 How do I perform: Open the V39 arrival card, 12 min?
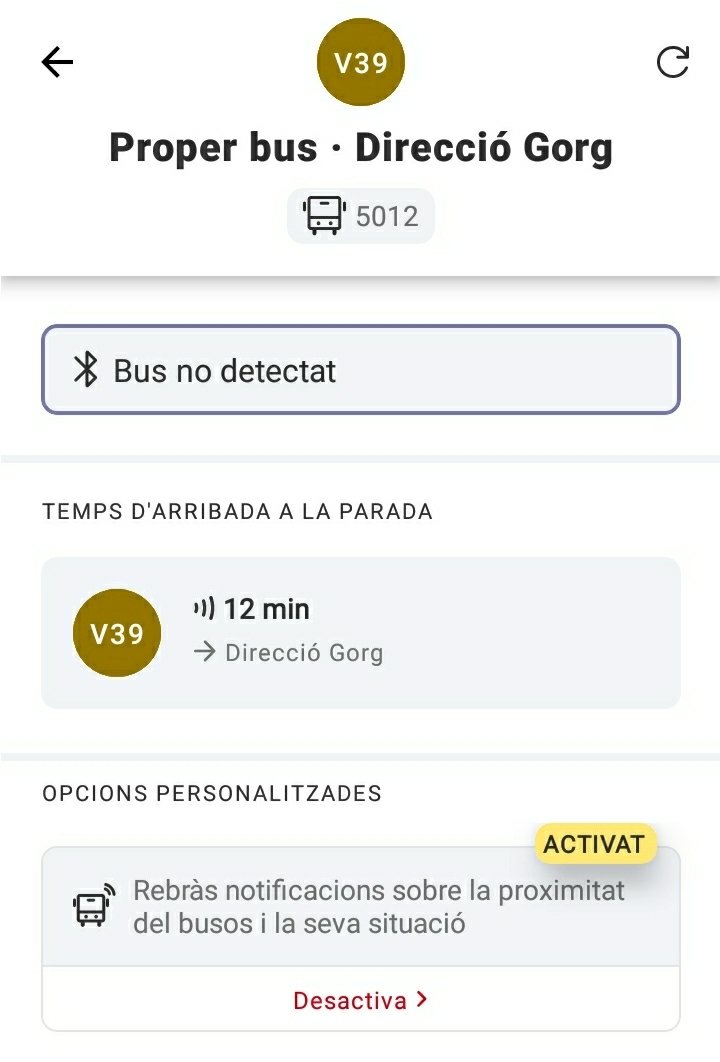360,632
